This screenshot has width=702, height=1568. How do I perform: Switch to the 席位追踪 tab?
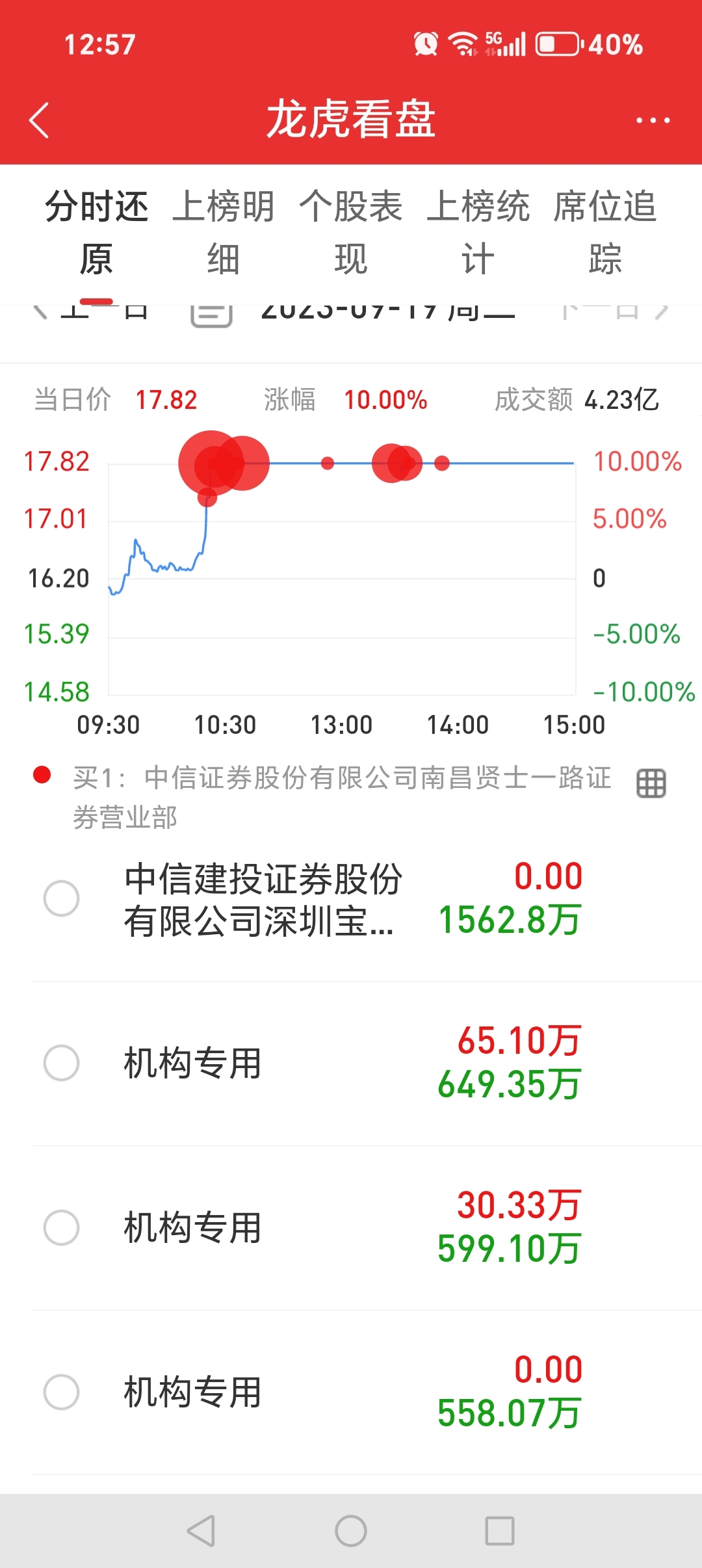tap(605, 233)
